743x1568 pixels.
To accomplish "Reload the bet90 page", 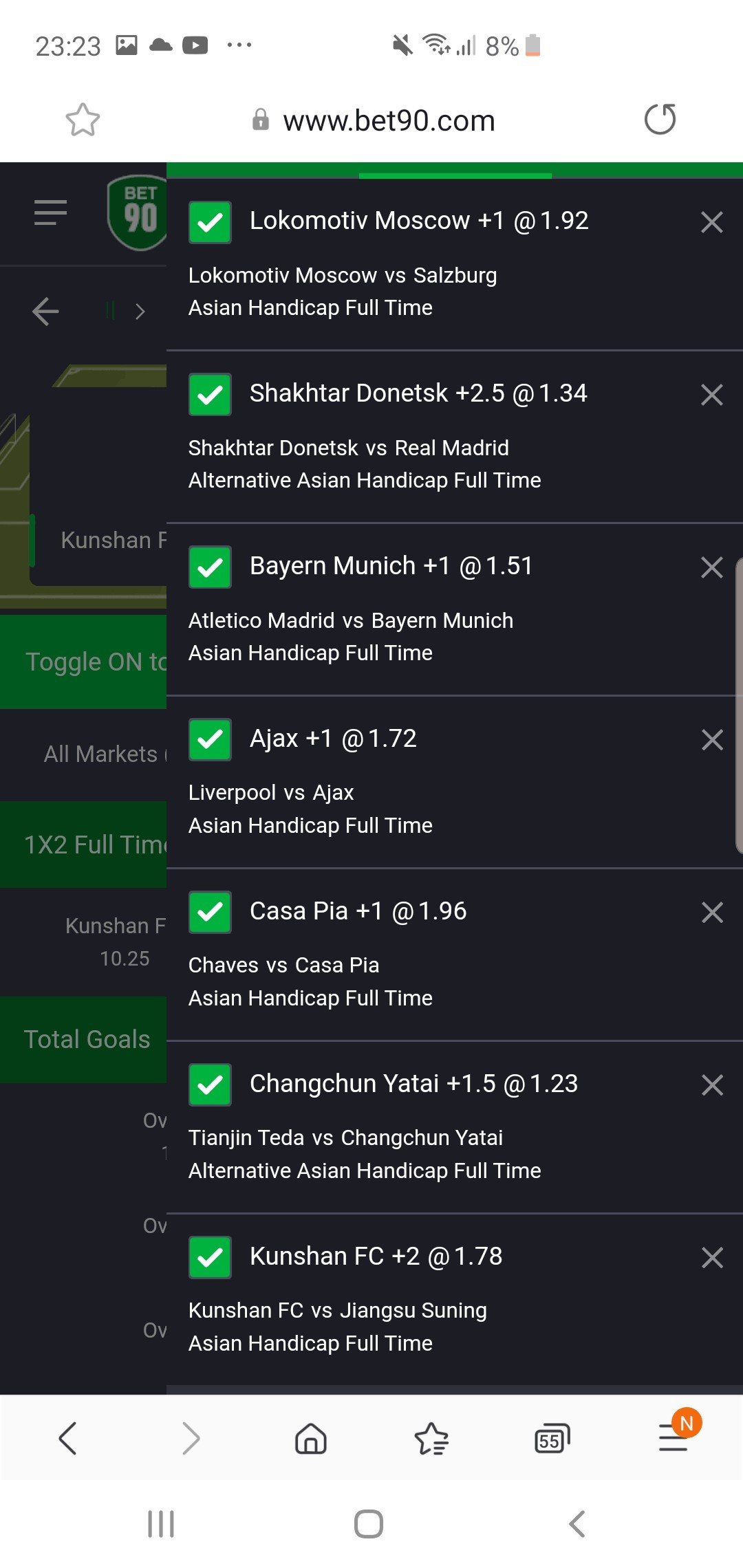I will pyautogui.click(x=660, y=120).
